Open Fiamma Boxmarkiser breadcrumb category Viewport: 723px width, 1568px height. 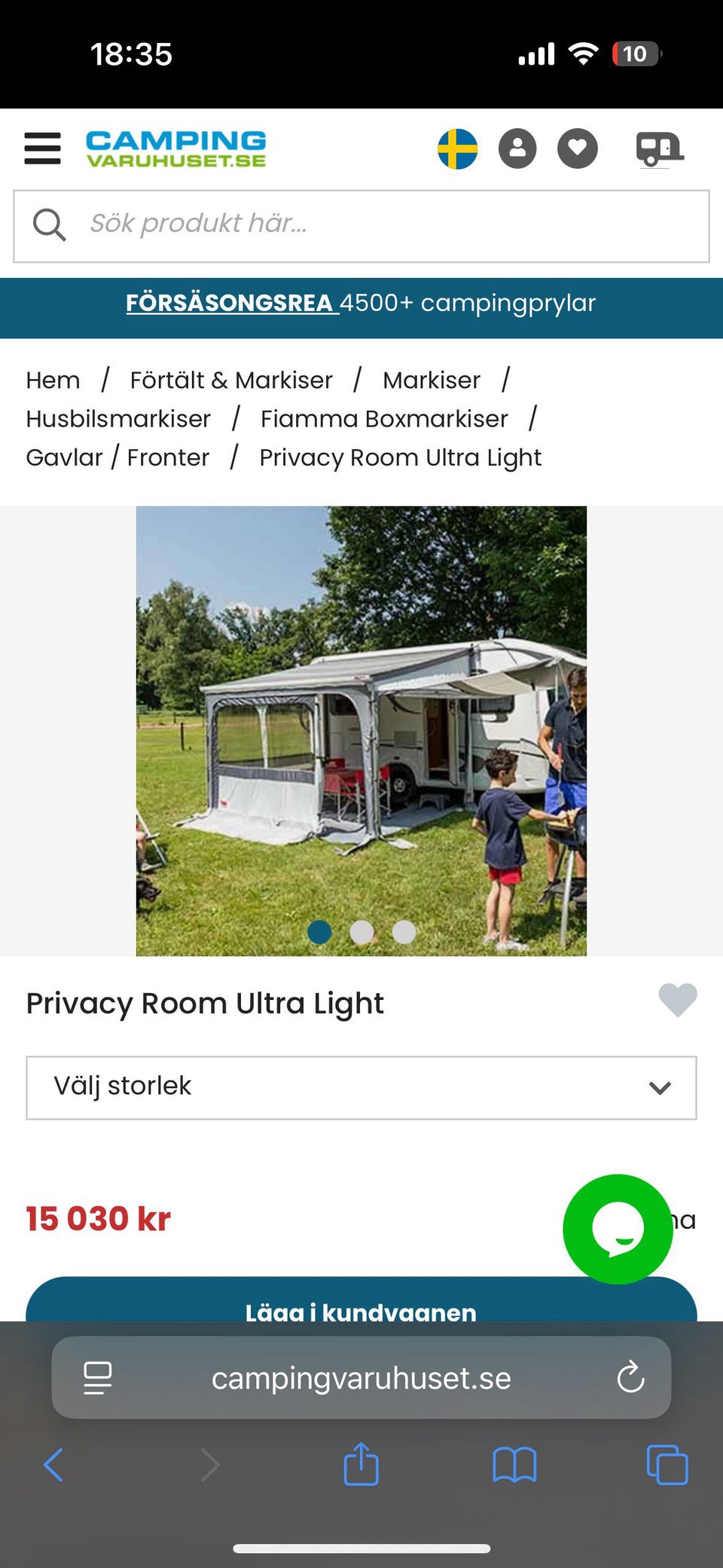384,418
